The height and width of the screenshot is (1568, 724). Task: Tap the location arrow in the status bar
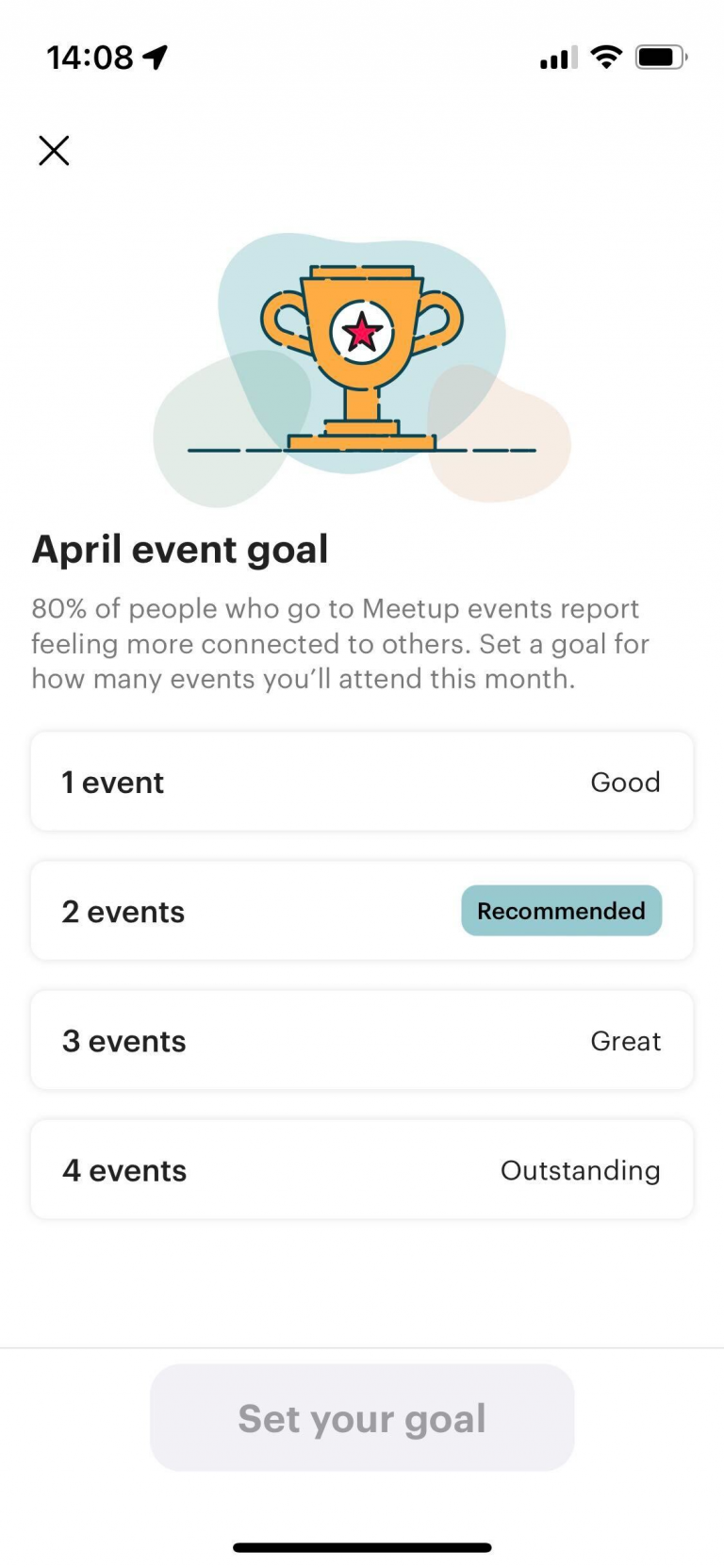pyautogui.click(x=154, y=55)
